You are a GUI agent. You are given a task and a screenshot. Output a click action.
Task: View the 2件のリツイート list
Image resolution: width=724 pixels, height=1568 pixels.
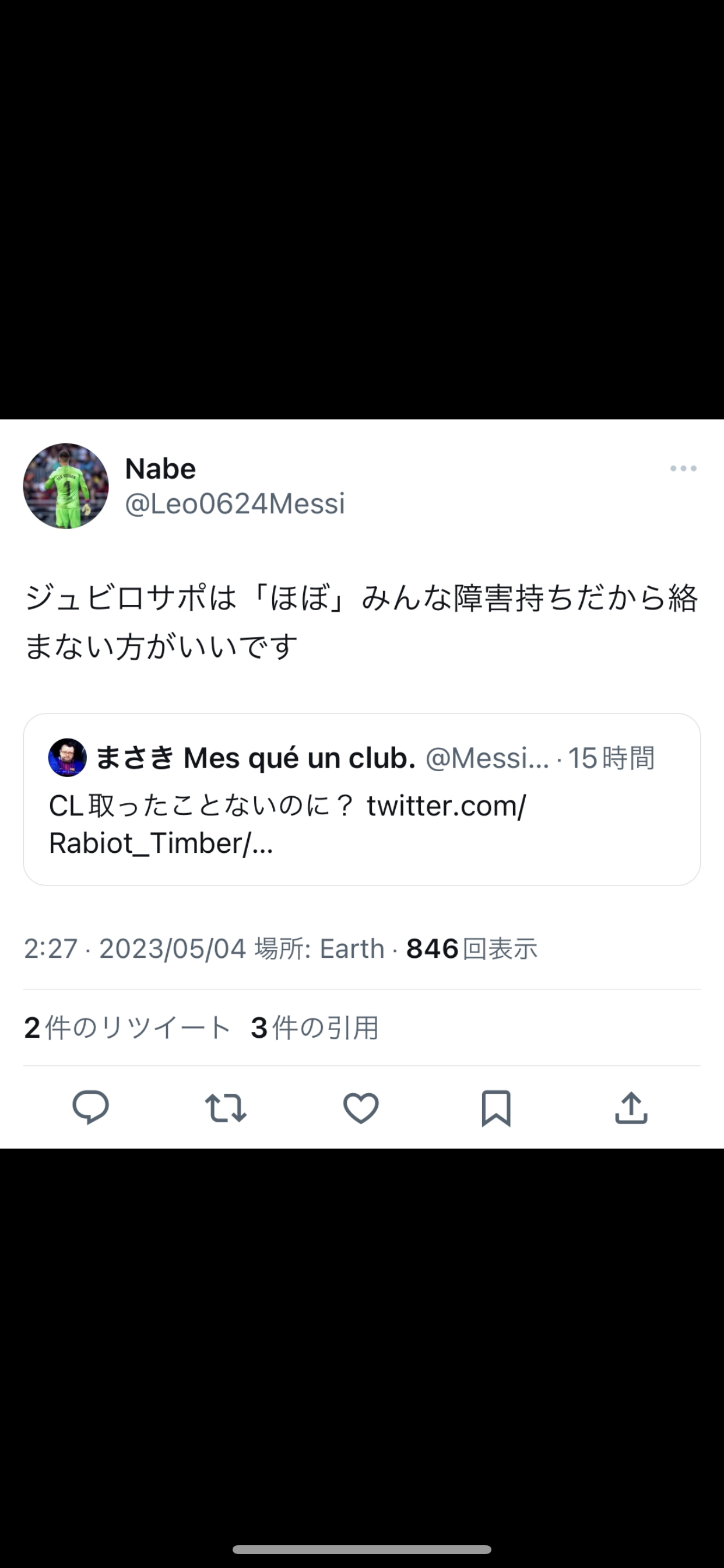126,1027
